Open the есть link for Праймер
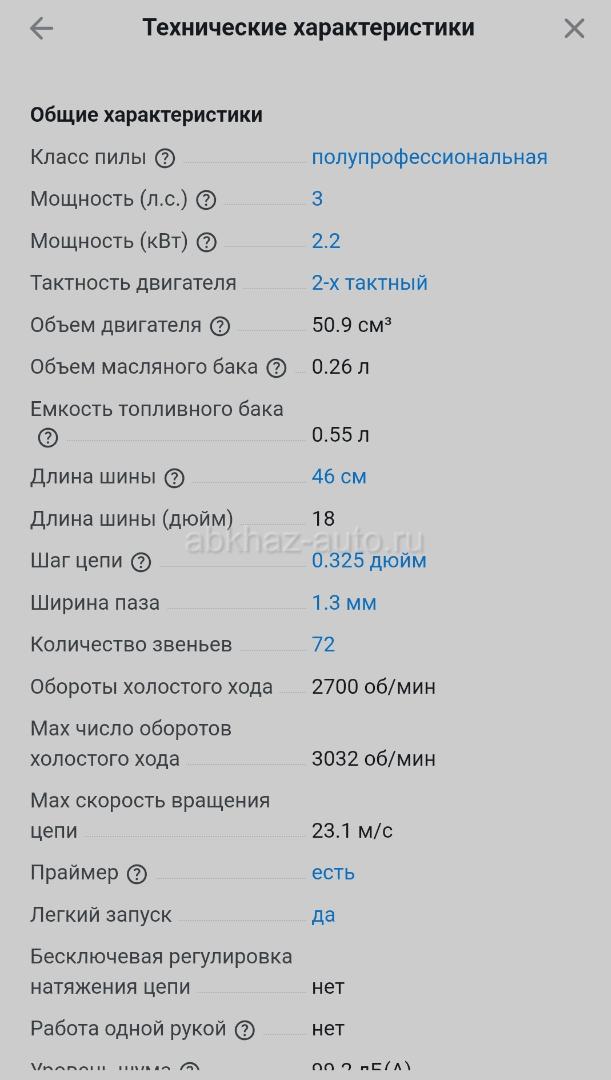The width and height of the screenshot is (611, 1080). pos(333,873)
